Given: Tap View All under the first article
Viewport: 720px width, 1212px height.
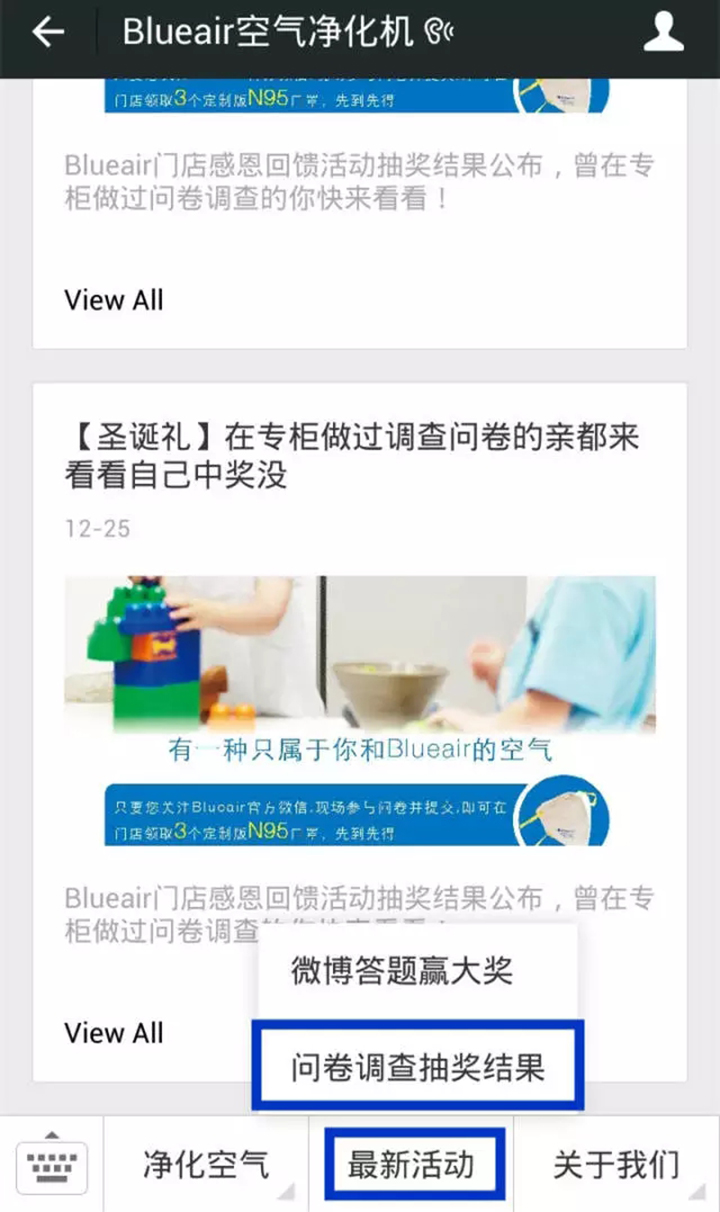Looking at the screenshot, I should click(x=114, y=300).
